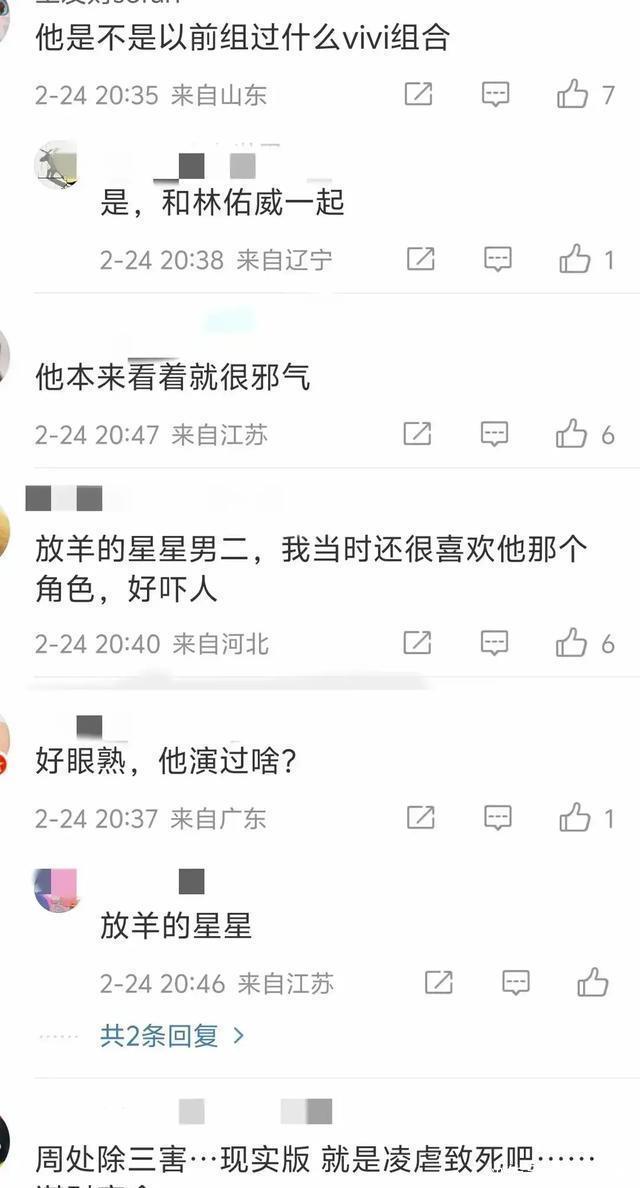Reply to the 放羊的星星男二 comment
The image size is (640, 1188).
[495, 643]
